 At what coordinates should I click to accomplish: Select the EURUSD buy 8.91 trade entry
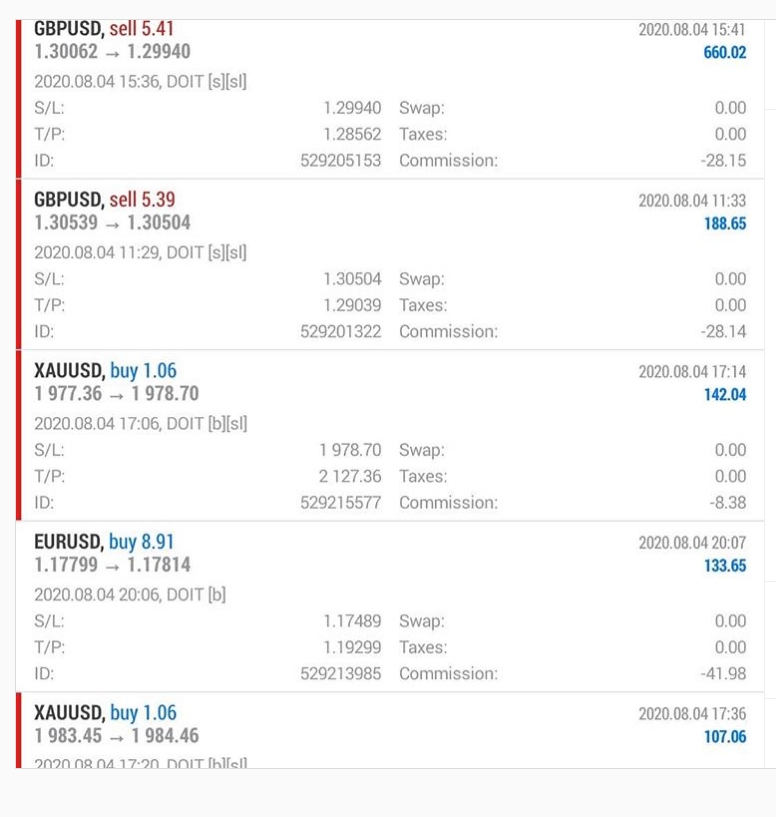(x=390, y=553)
